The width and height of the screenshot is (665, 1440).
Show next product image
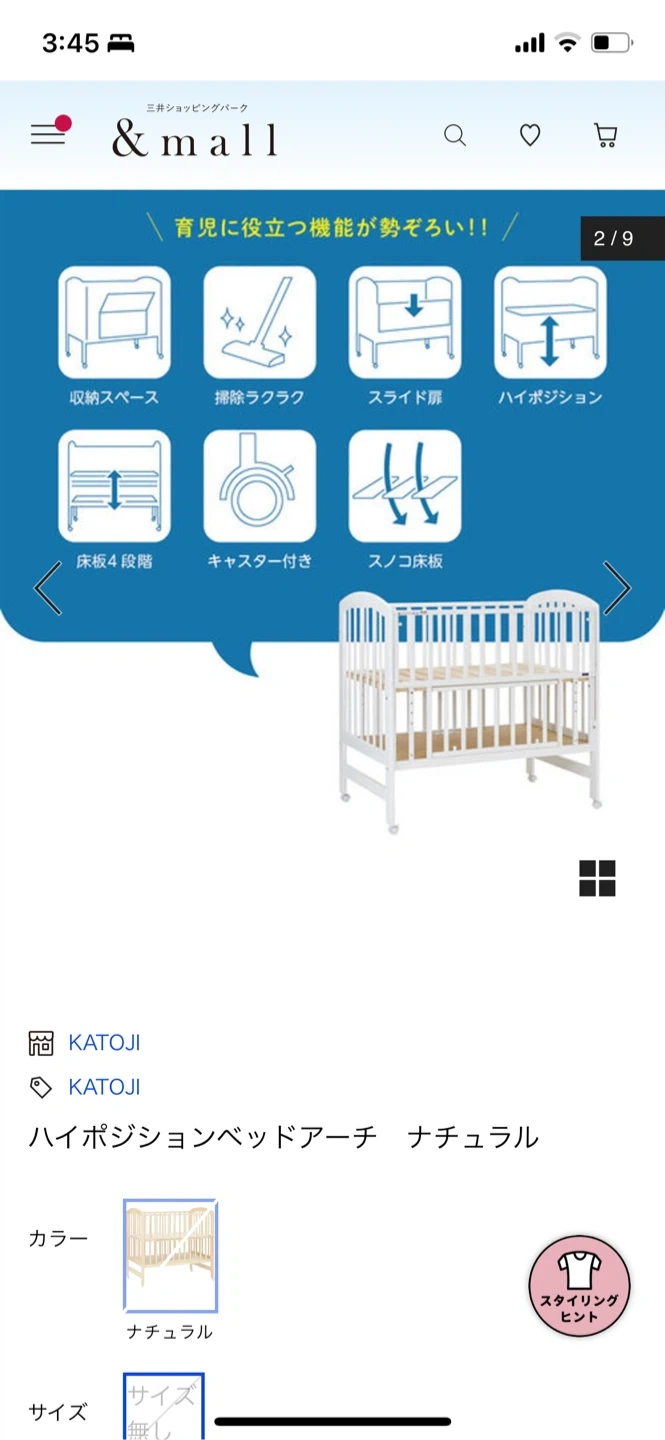[x=617, y=588]
